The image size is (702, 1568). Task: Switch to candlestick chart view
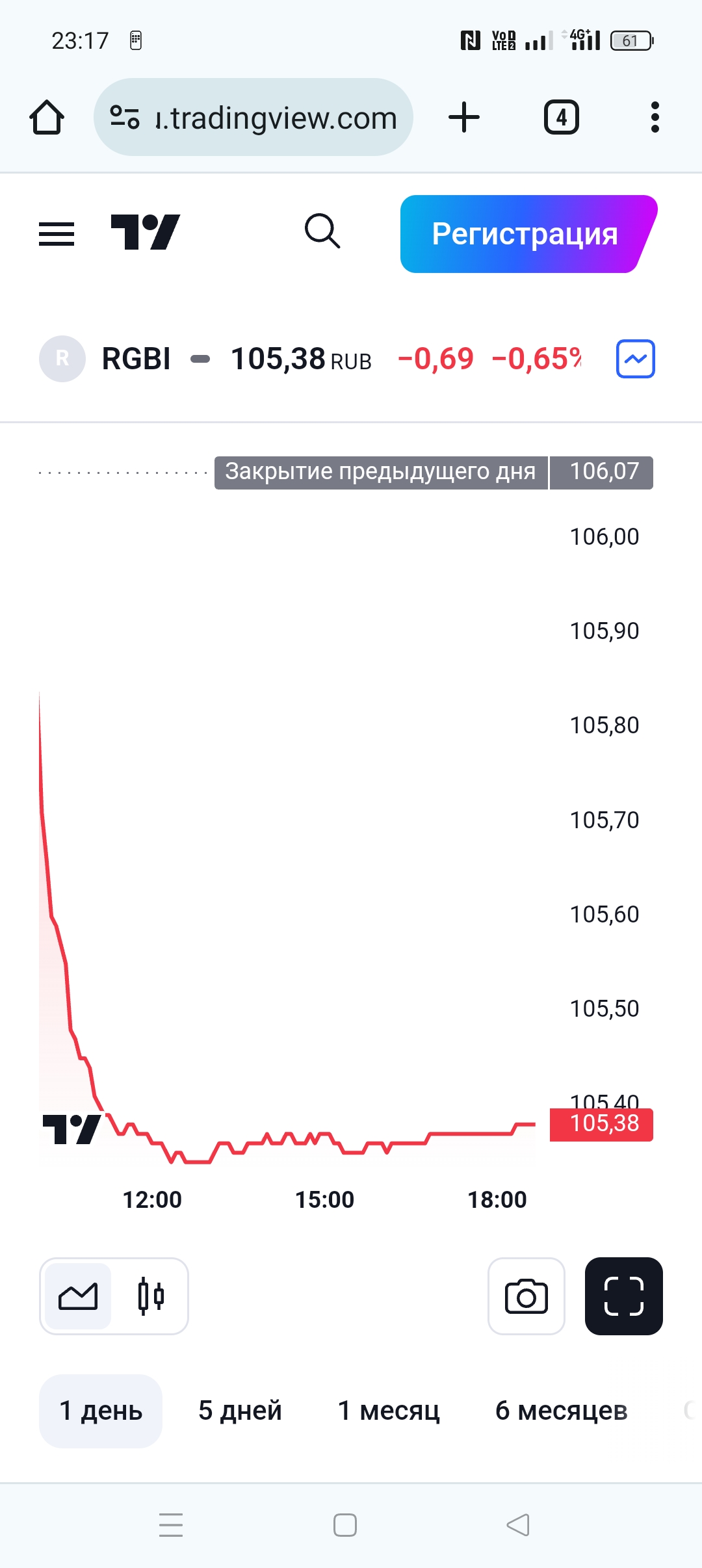click(x=151, y=1296)
